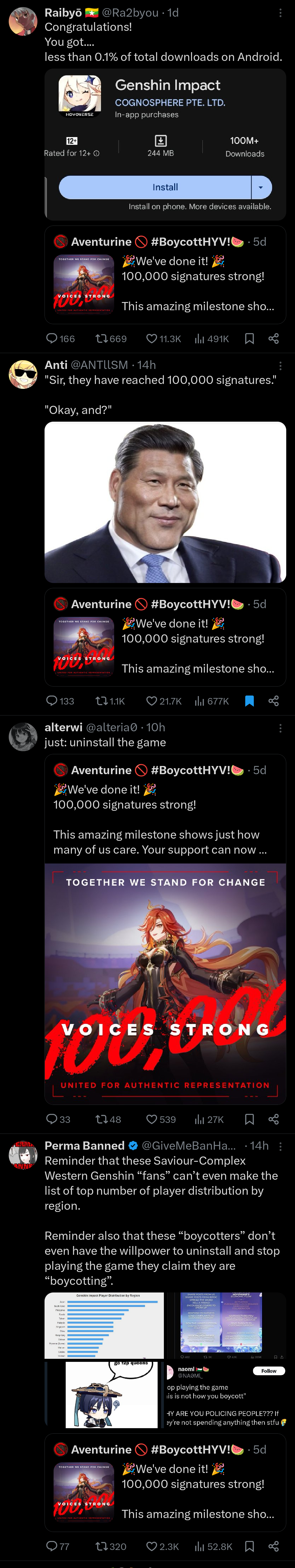Reply to alterwi's post
This screenshot has height=1568, width=295.
52,1119
